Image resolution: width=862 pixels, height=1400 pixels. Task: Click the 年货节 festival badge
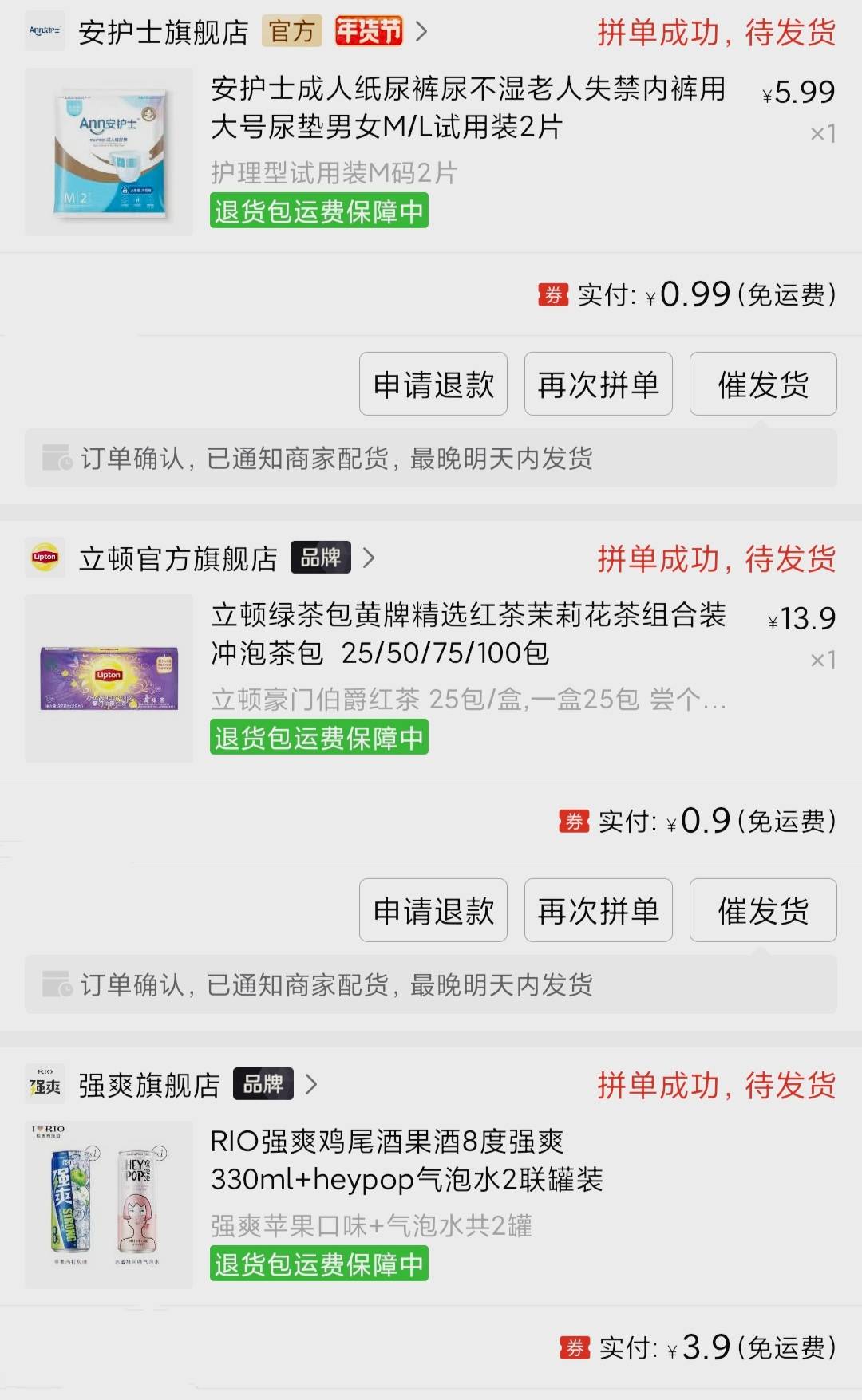pyautogui.click(x=368, y=33)
